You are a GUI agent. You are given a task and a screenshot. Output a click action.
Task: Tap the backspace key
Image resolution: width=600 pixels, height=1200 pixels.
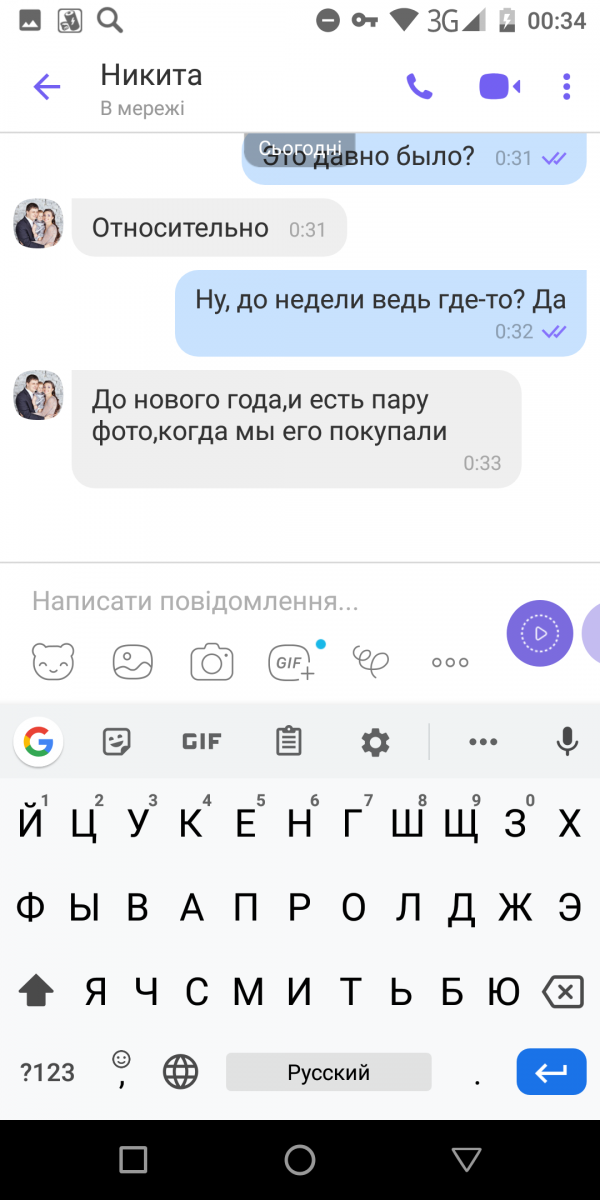coord(562,992)
